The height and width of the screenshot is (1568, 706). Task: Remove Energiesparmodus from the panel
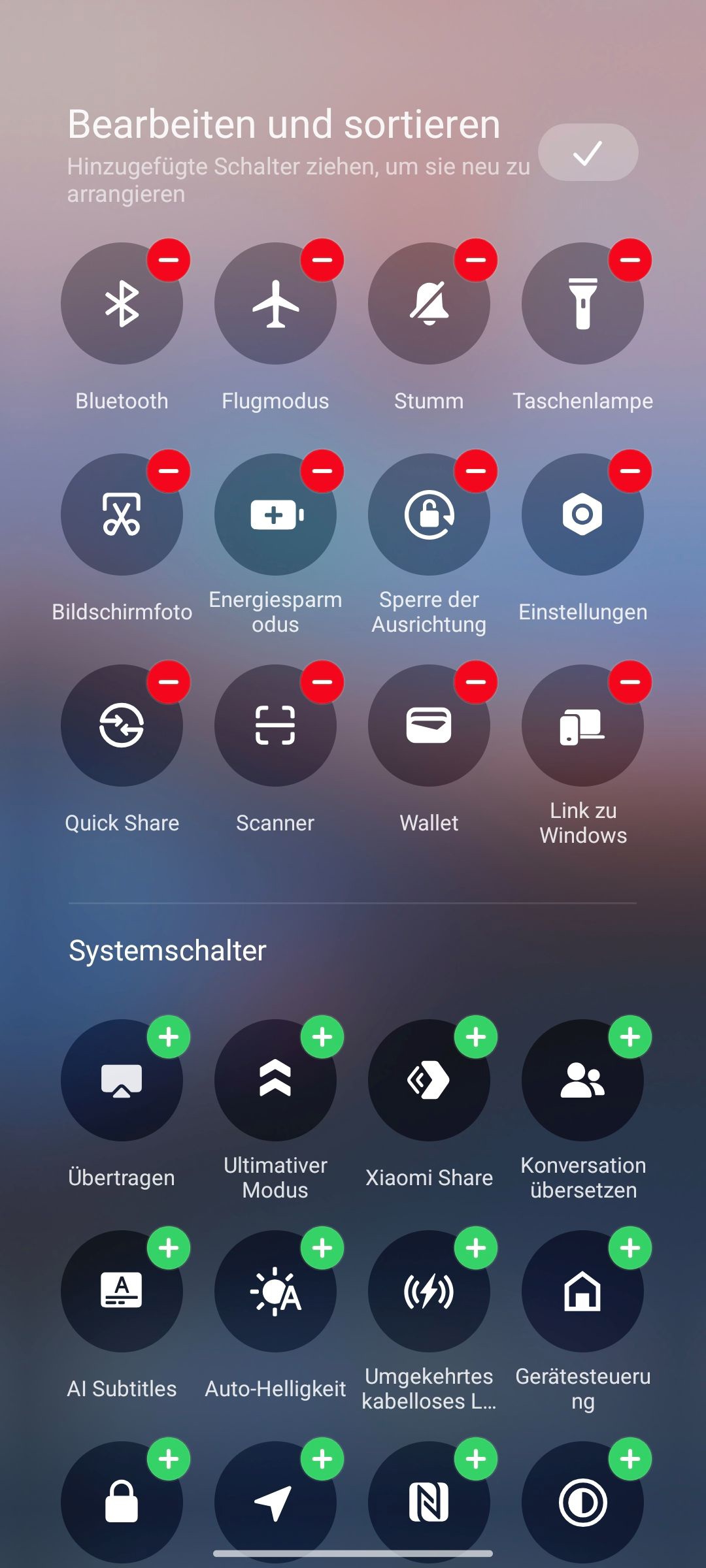[322, 471]
